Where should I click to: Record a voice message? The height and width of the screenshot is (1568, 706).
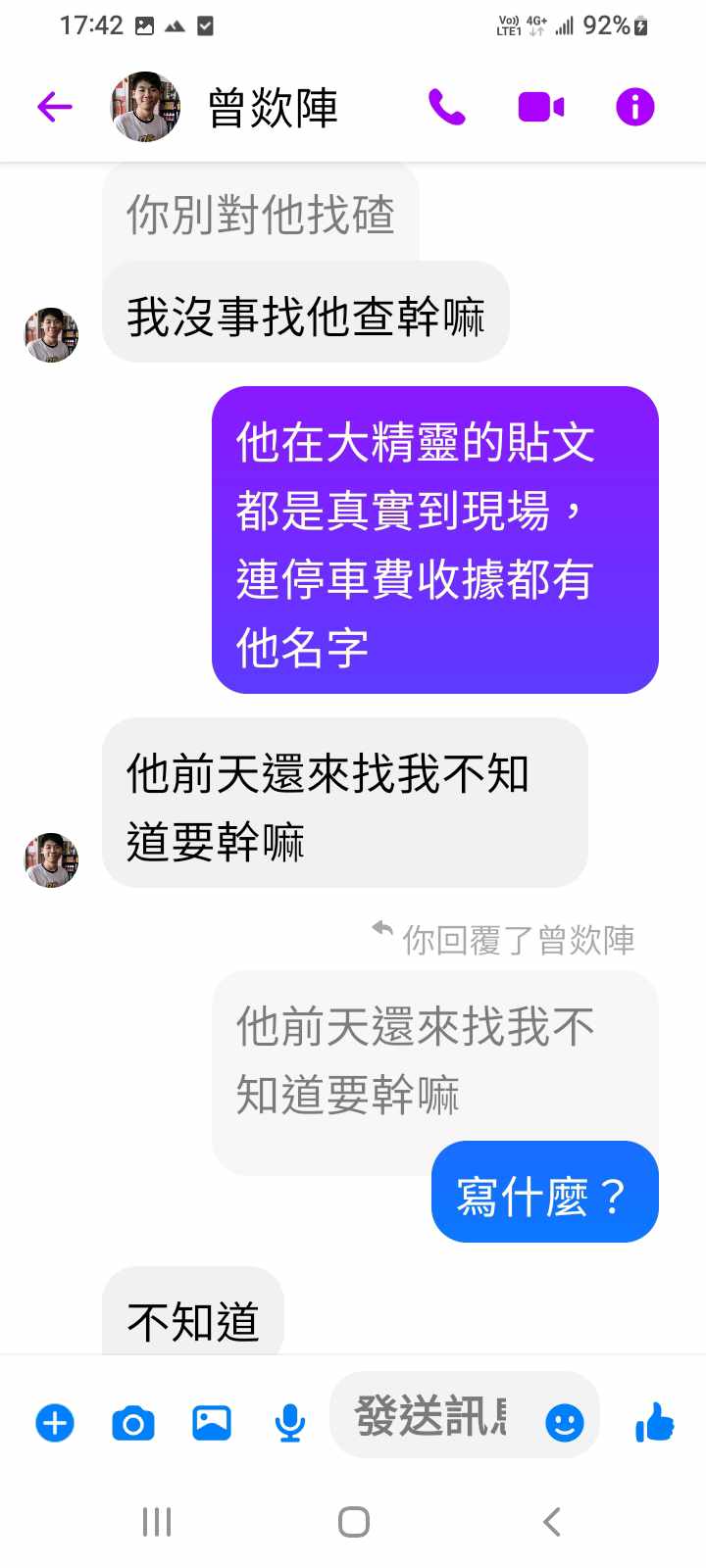[x=289, y=1422]
